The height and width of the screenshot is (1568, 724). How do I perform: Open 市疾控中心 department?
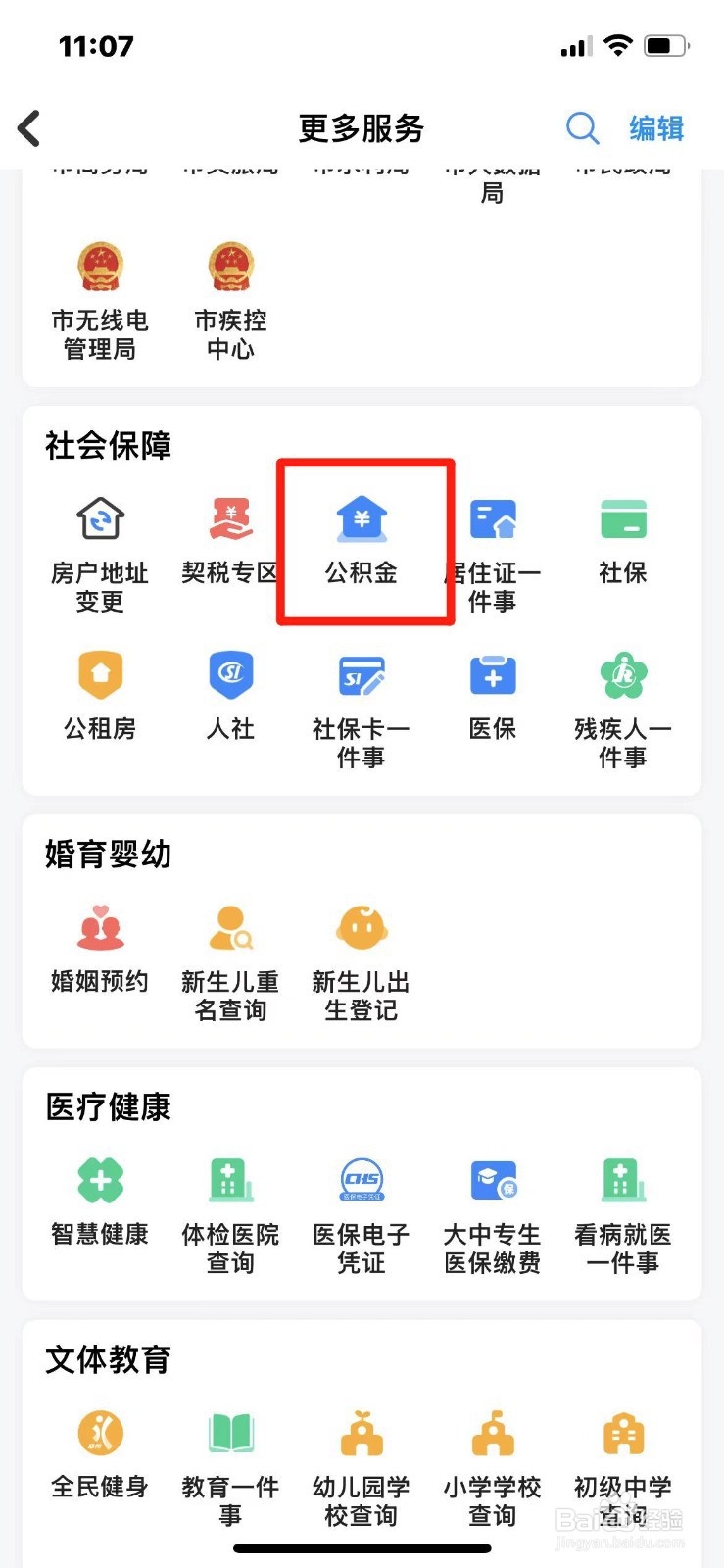coord(230,301)
